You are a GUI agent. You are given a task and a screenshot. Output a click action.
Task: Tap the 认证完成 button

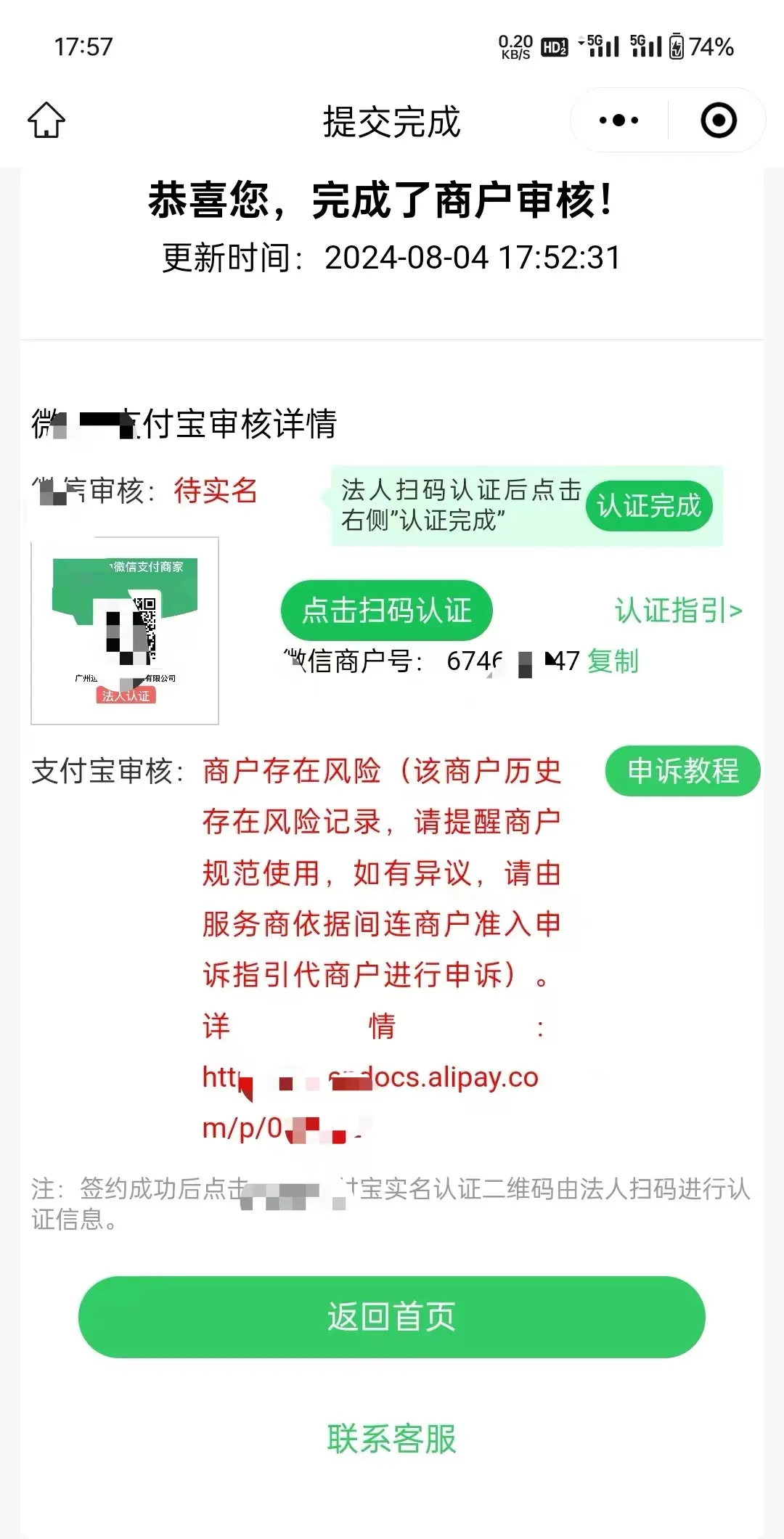point(648,506)
